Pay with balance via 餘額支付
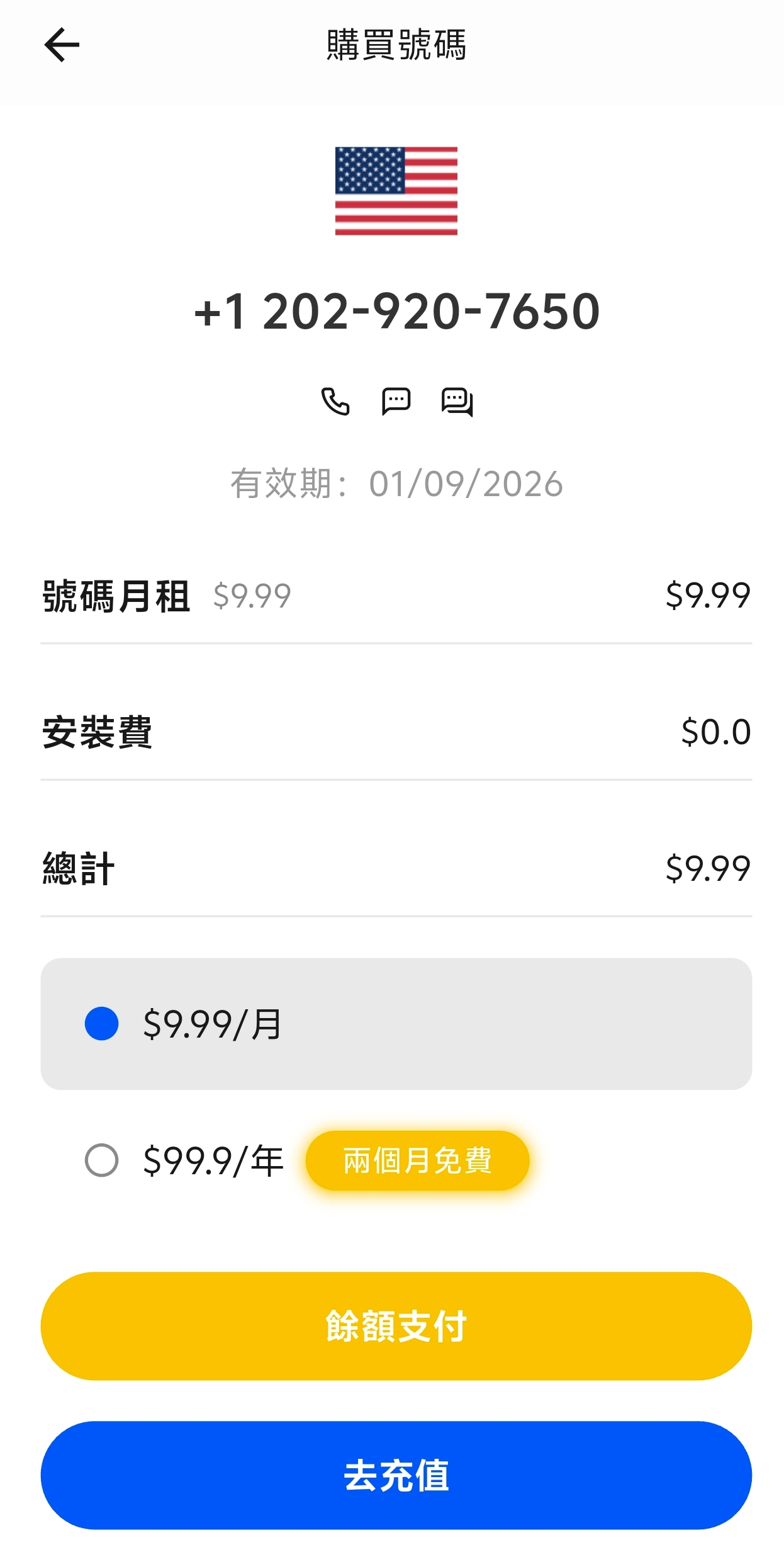The height and width of the screenshot is (1552, 784). coord(396,1325)
